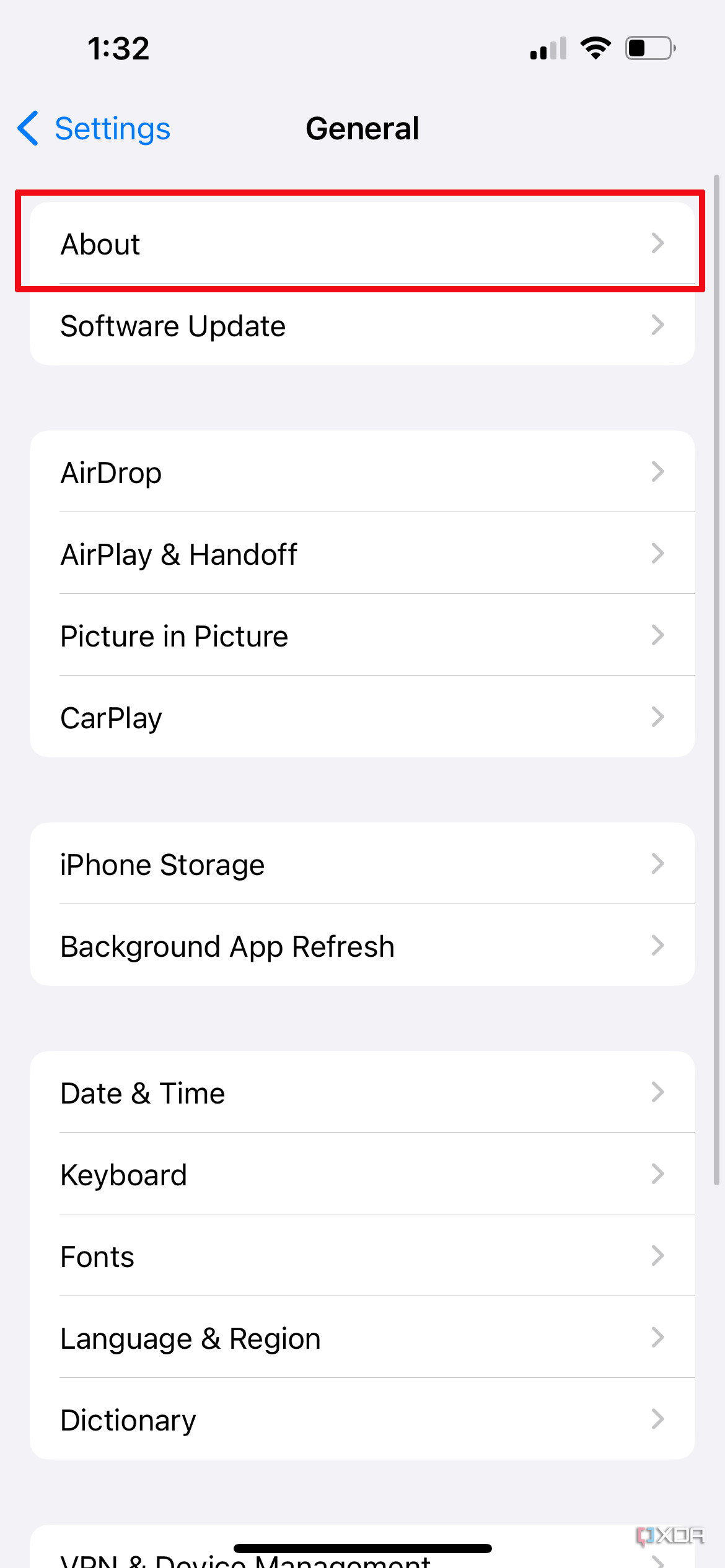The height and width of the screenshot is (1568, 725).
Task: Open the Dictionary settings row
Action: (x=362, y=1419)
